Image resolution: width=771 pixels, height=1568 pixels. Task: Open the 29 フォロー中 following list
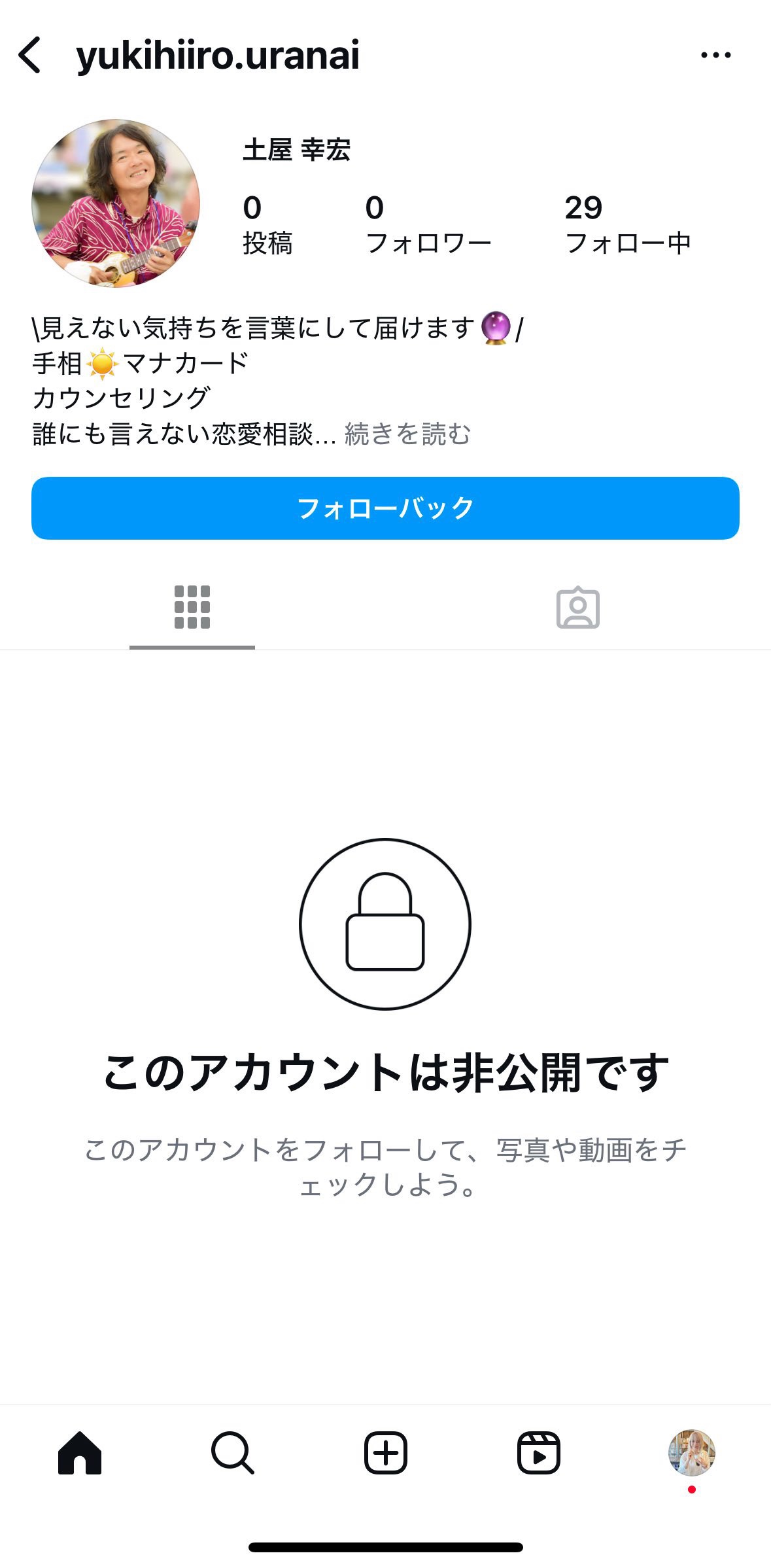(628, 225)
